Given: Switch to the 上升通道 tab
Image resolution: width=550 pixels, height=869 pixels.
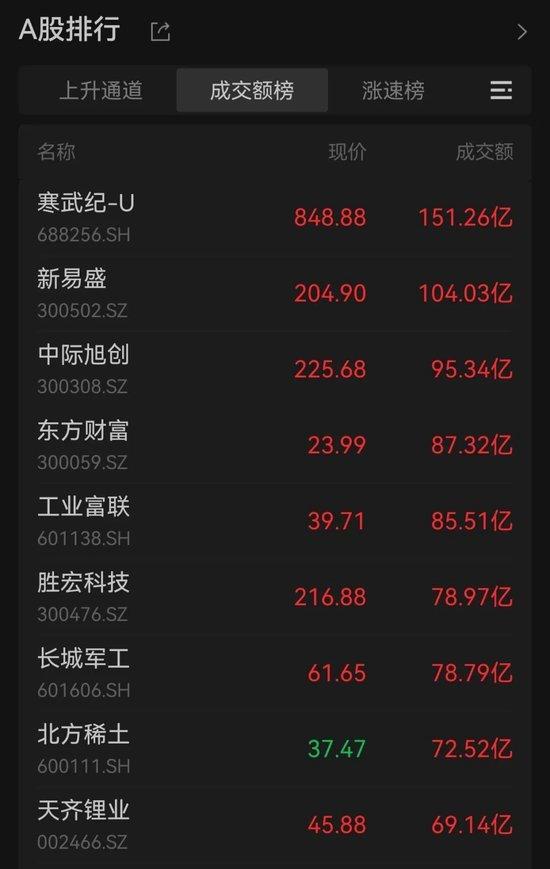Looking at the screenshot, I should tap(100, 90).
